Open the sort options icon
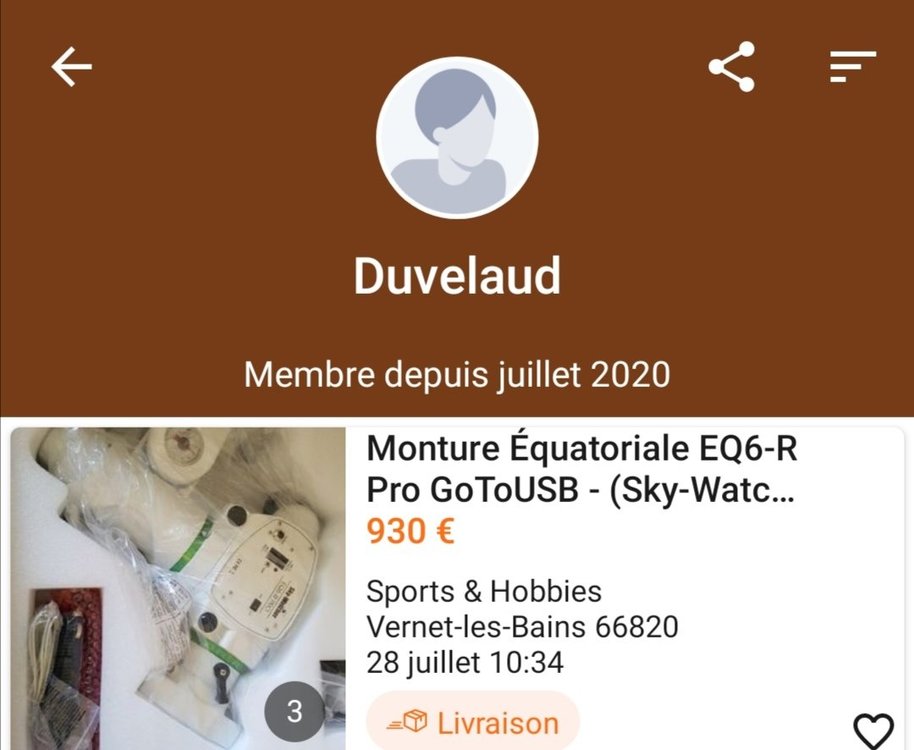This screenshot has height=750, width=914. click(852, 67)
